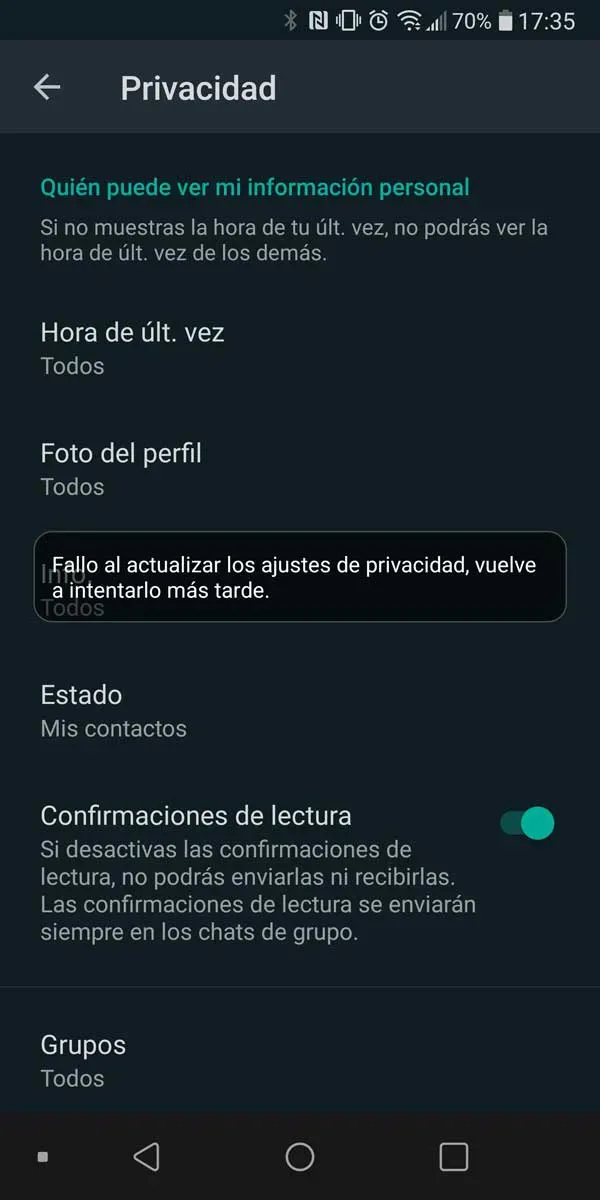Disable Confirmaciones de lectura switch
Screen dimensions: 600x1200
[527, 823]
